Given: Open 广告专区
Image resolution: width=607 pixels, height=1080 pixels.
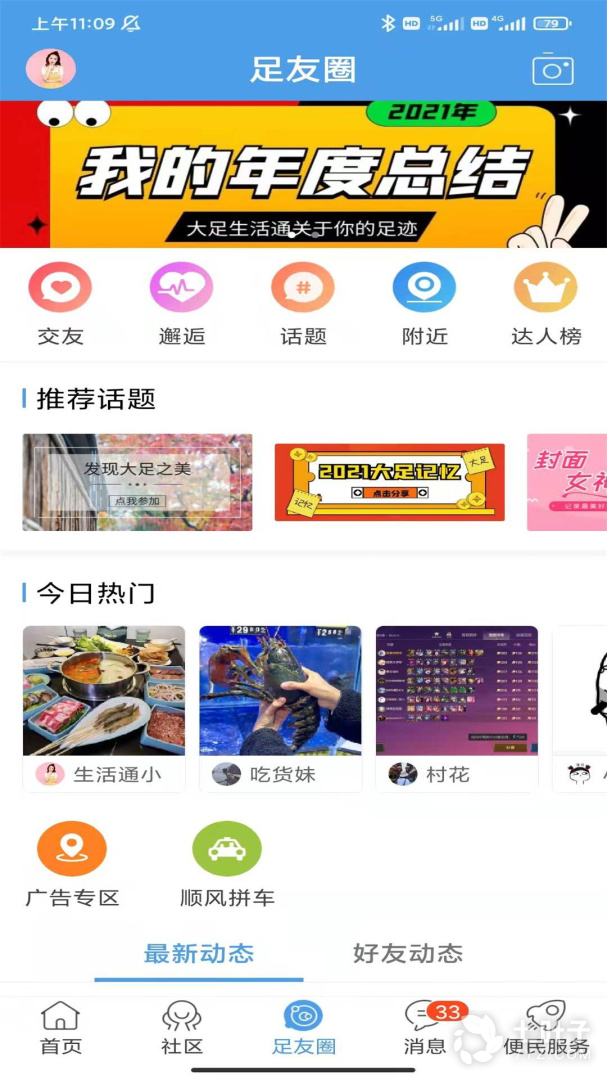Looking at the screenshot, I should tap(72, 864).
